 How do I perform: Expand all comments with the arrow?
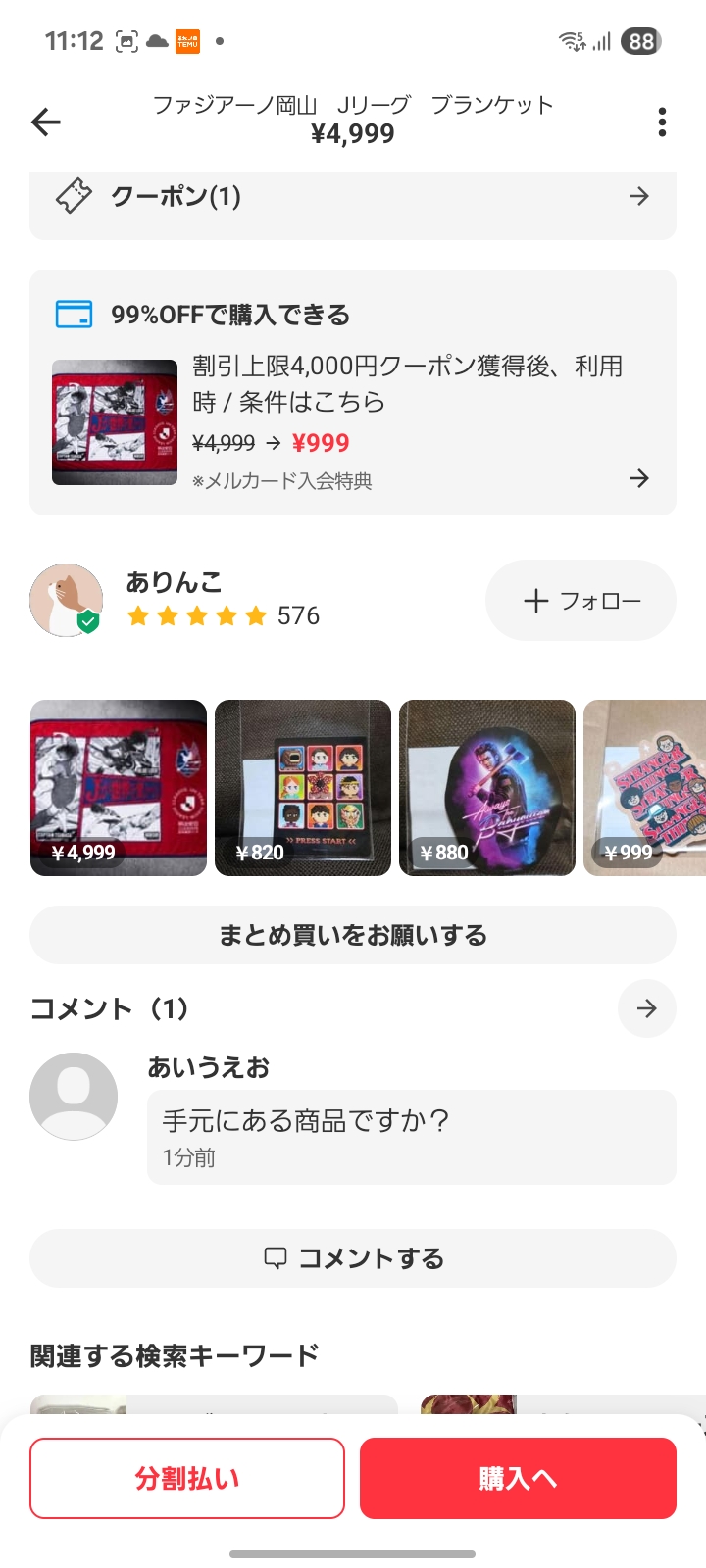pos(646,1008)
